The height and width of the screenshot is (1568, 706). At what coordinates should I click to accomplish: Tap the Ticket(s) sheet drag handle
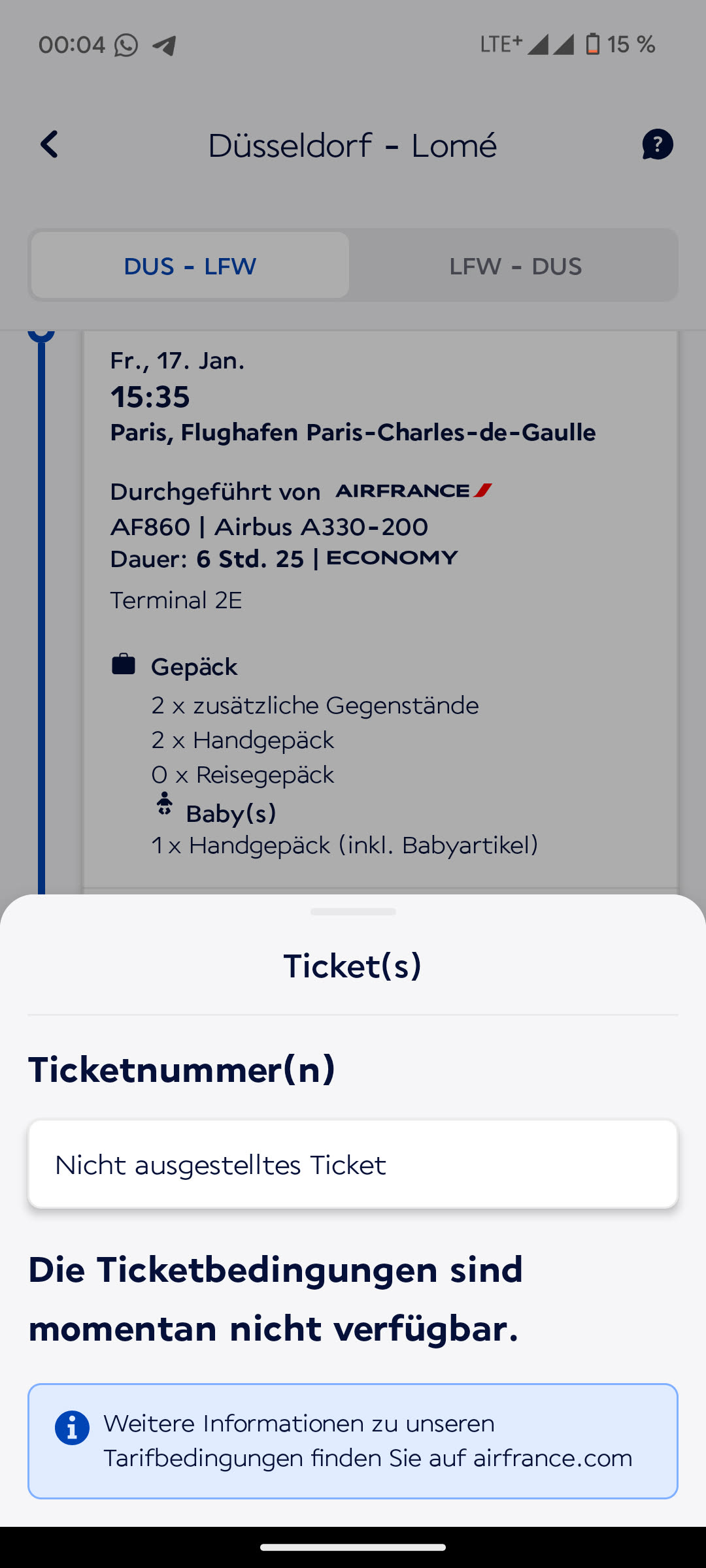(353, 911)
